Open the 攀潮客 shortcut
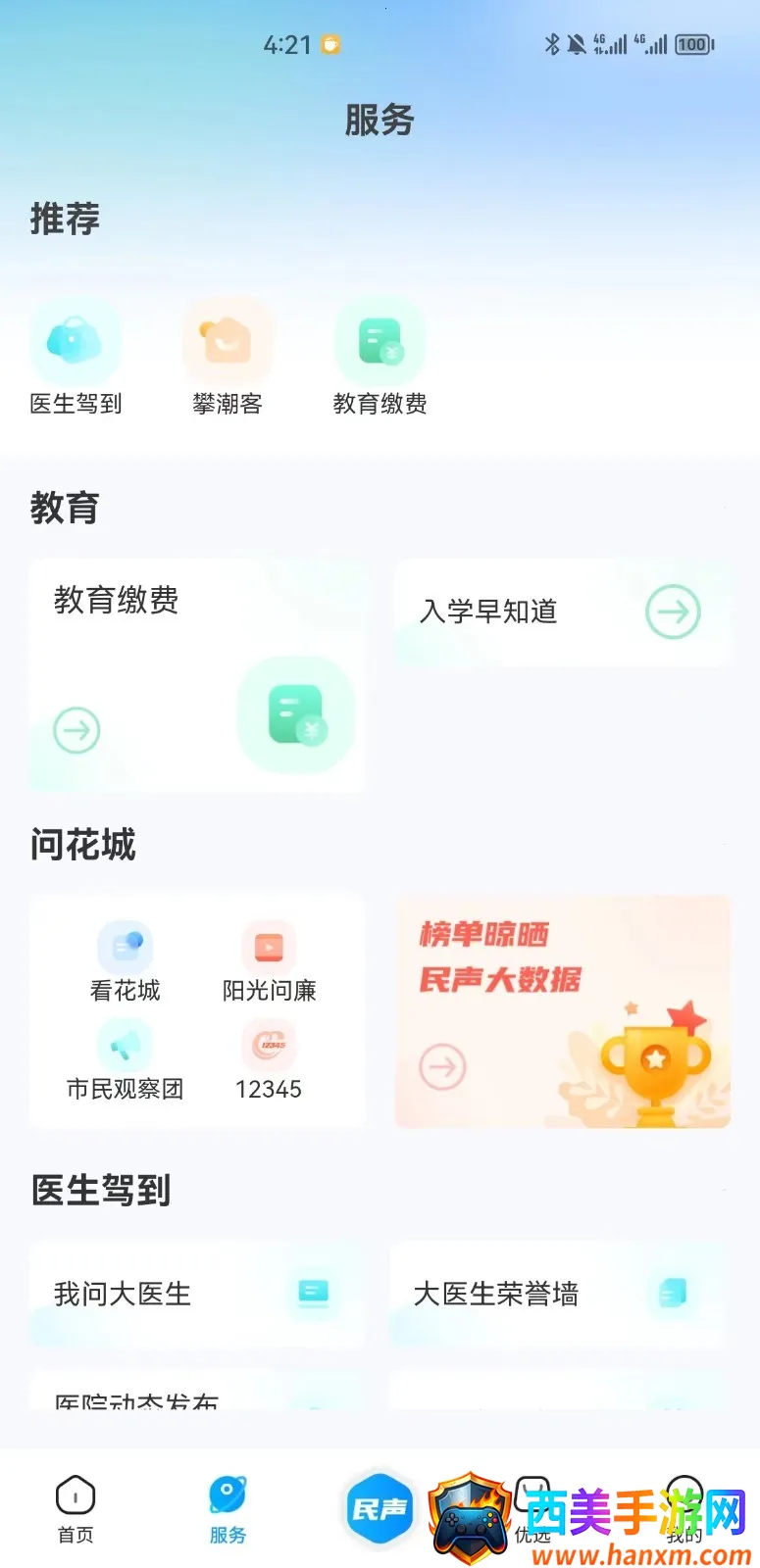760x1568 pixels. [228, 358]
